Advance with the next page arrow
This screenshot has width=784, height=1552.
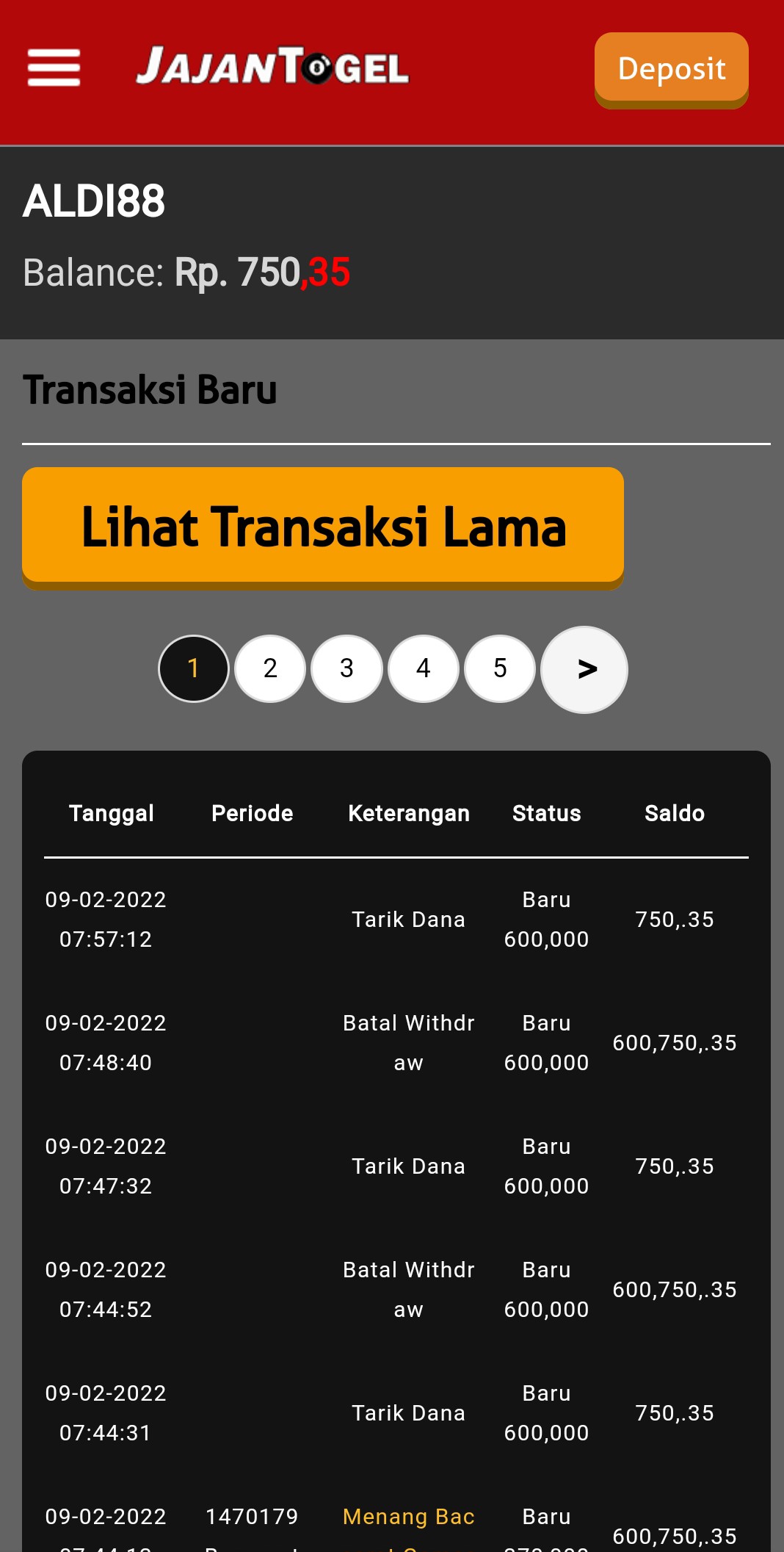click(x=584, y=669)
